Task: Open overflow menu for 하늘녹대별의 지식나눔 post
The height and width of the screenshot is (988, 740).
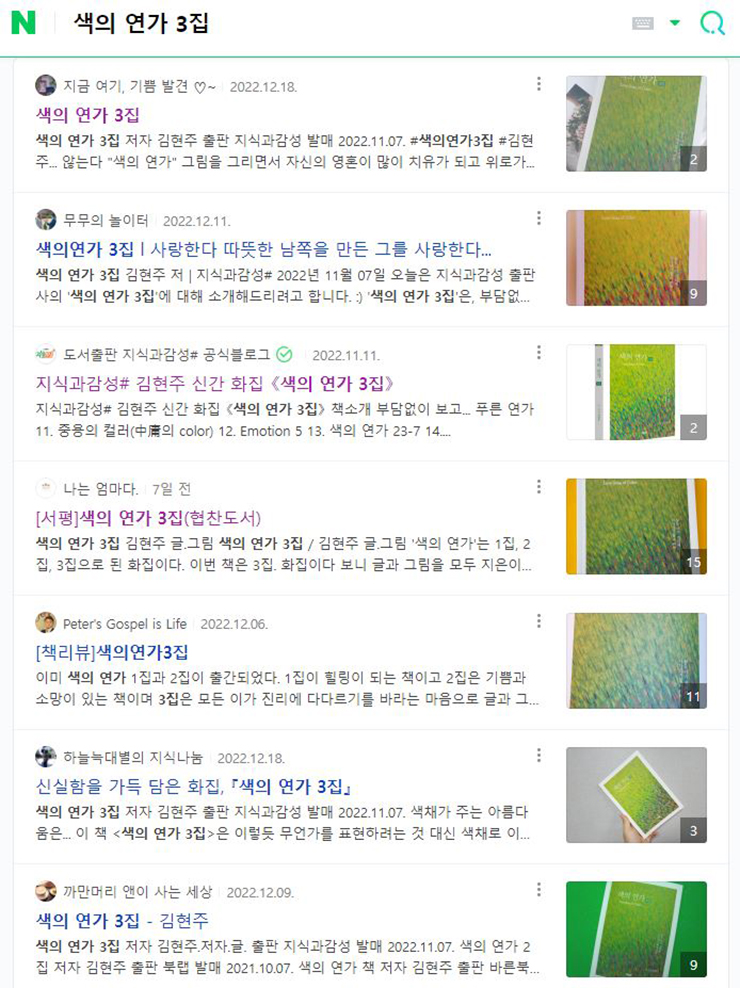Action: point(539,755)
